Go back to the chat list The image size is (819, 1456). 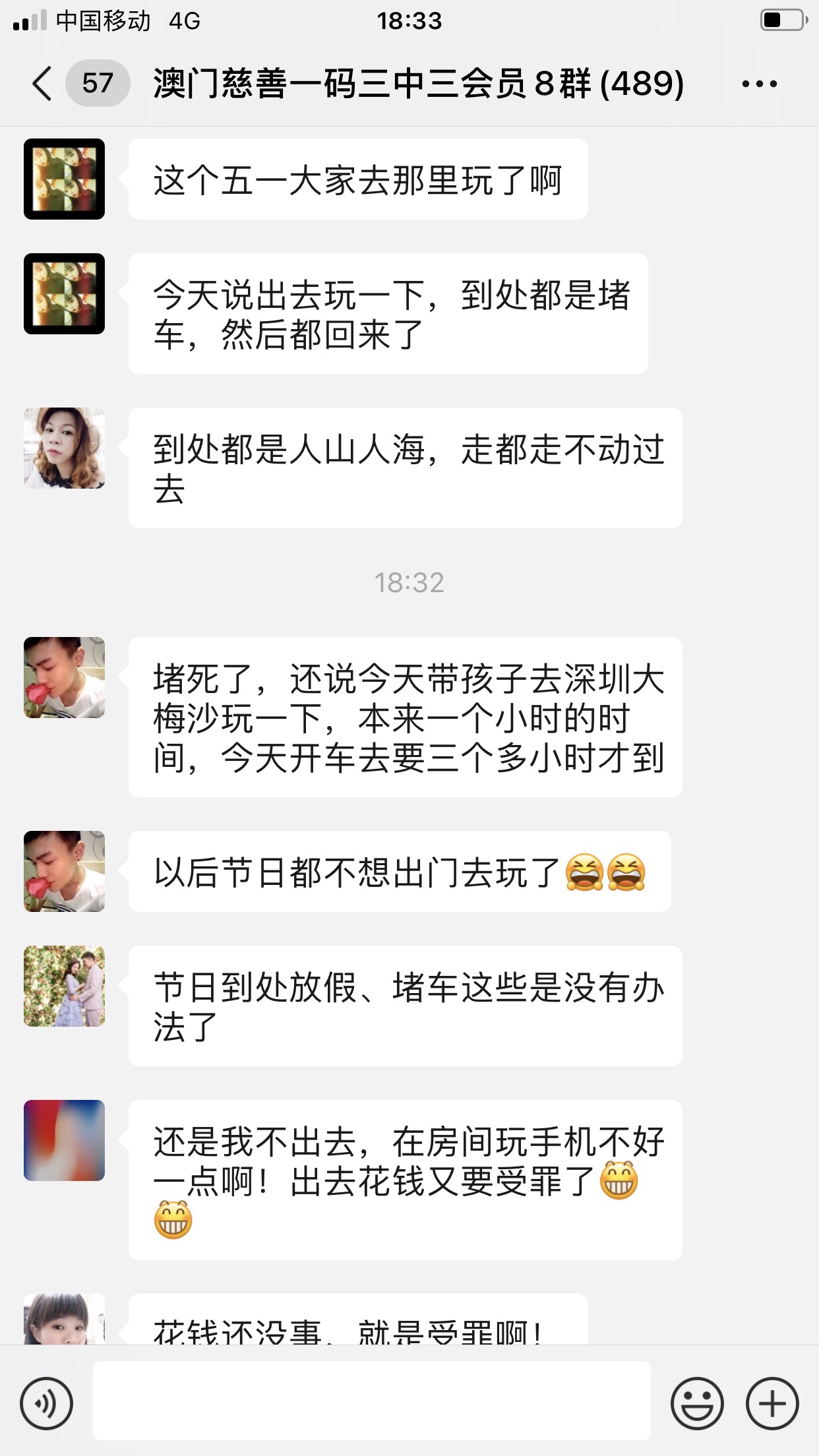click(x=43, y=84)
